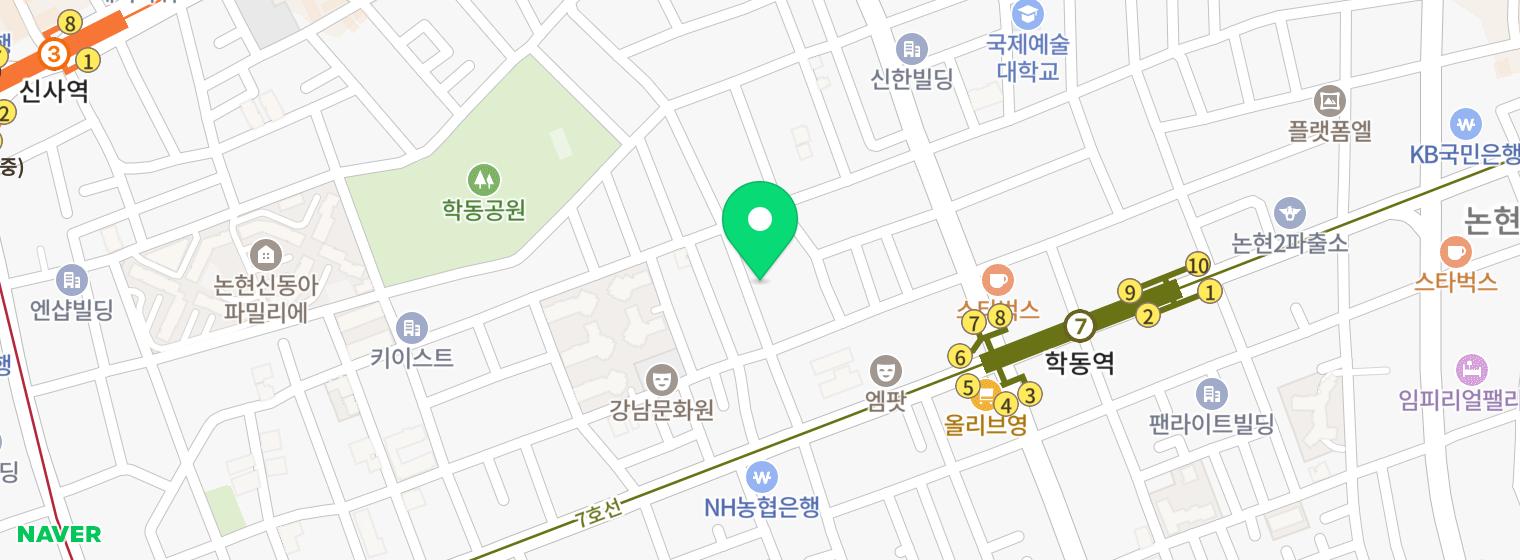This screenshot has height=560, width=1520.
Task: Open the 플랫폼엘 gallery marker
Action: point(1329,101)
